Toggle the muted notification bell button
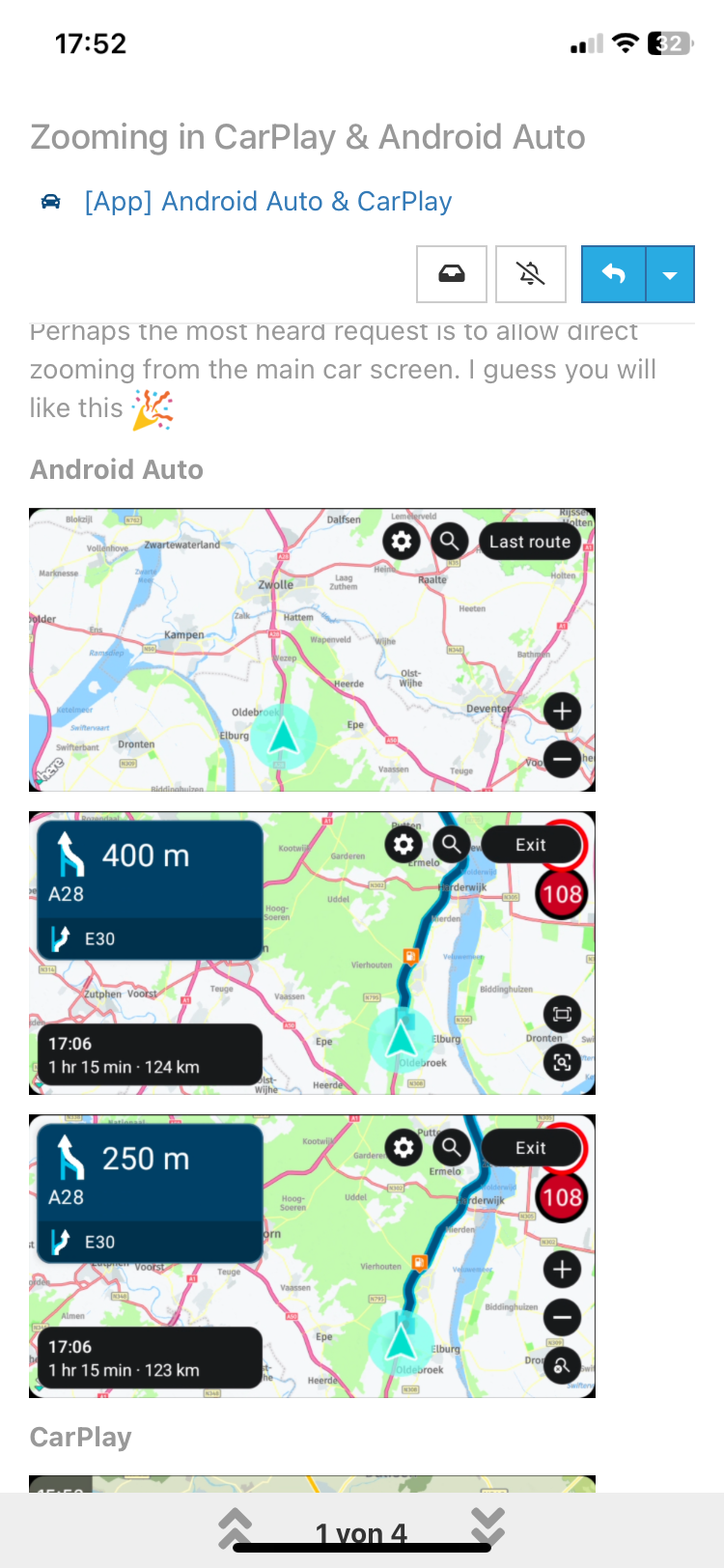This screenshot has height=1568, width=724. coord(530,274)
